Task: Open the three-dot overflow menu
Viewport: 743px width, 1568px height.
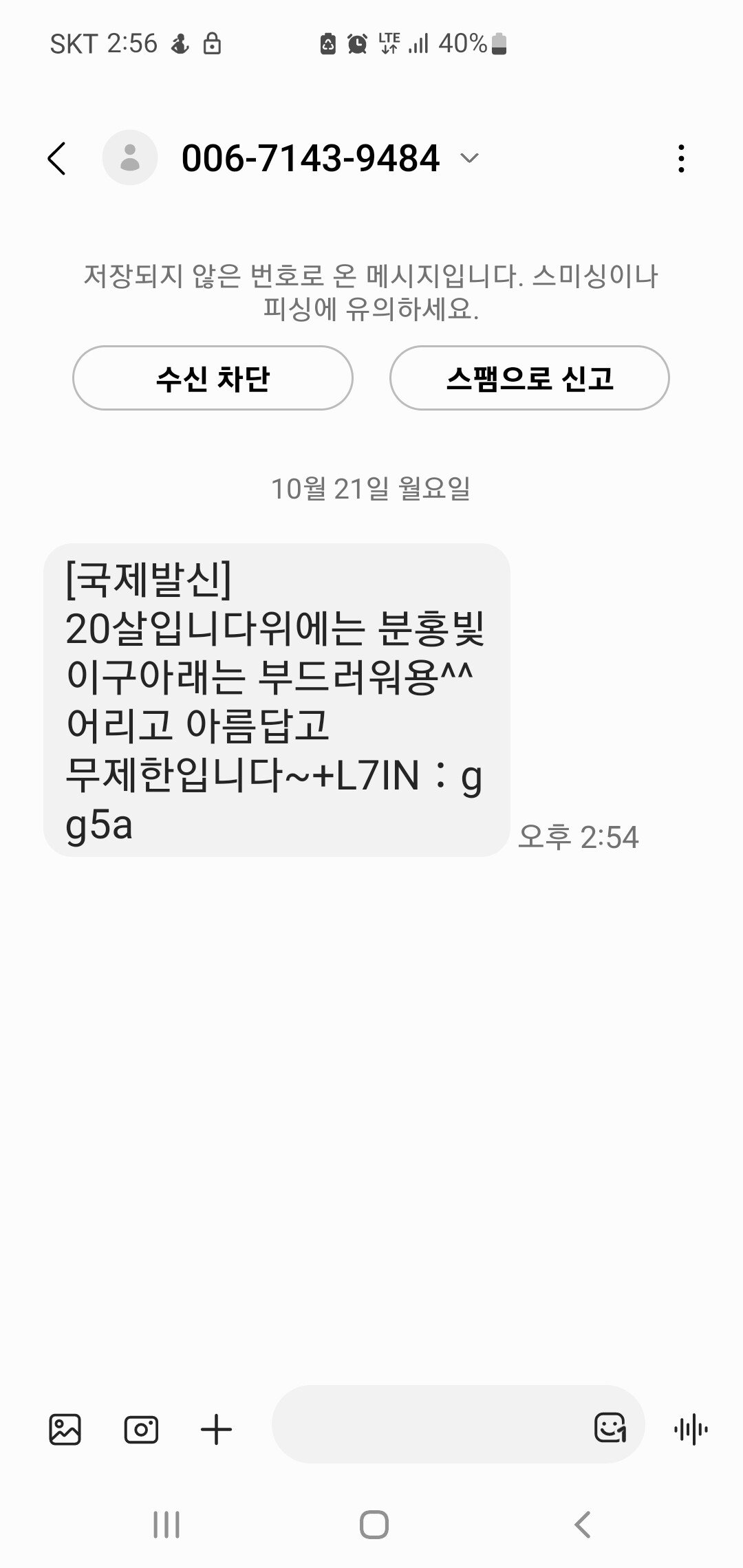Action: pyautogui.click(x=680, y=159)
